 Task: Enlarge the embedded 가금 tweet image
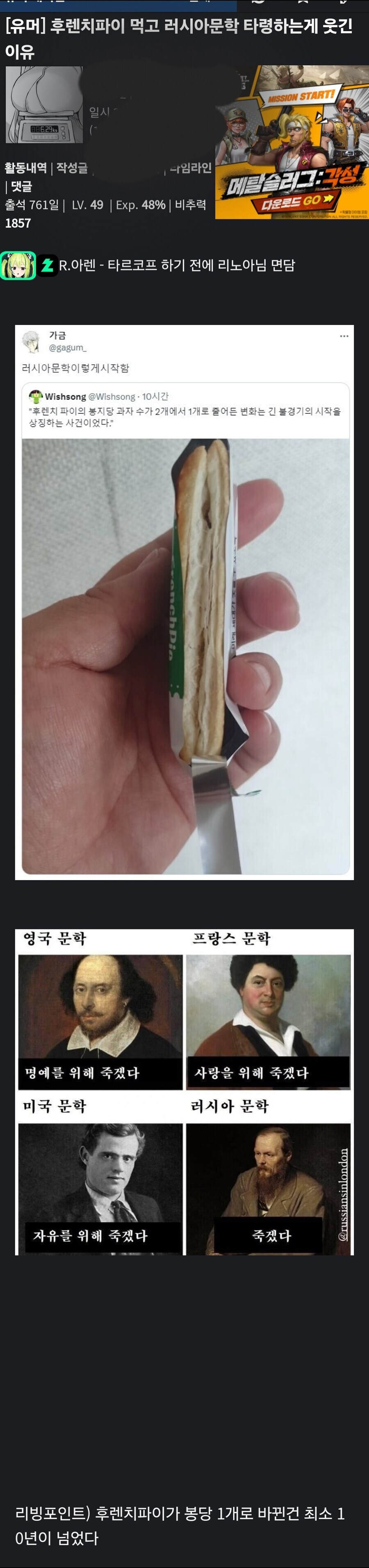(184, 602)
